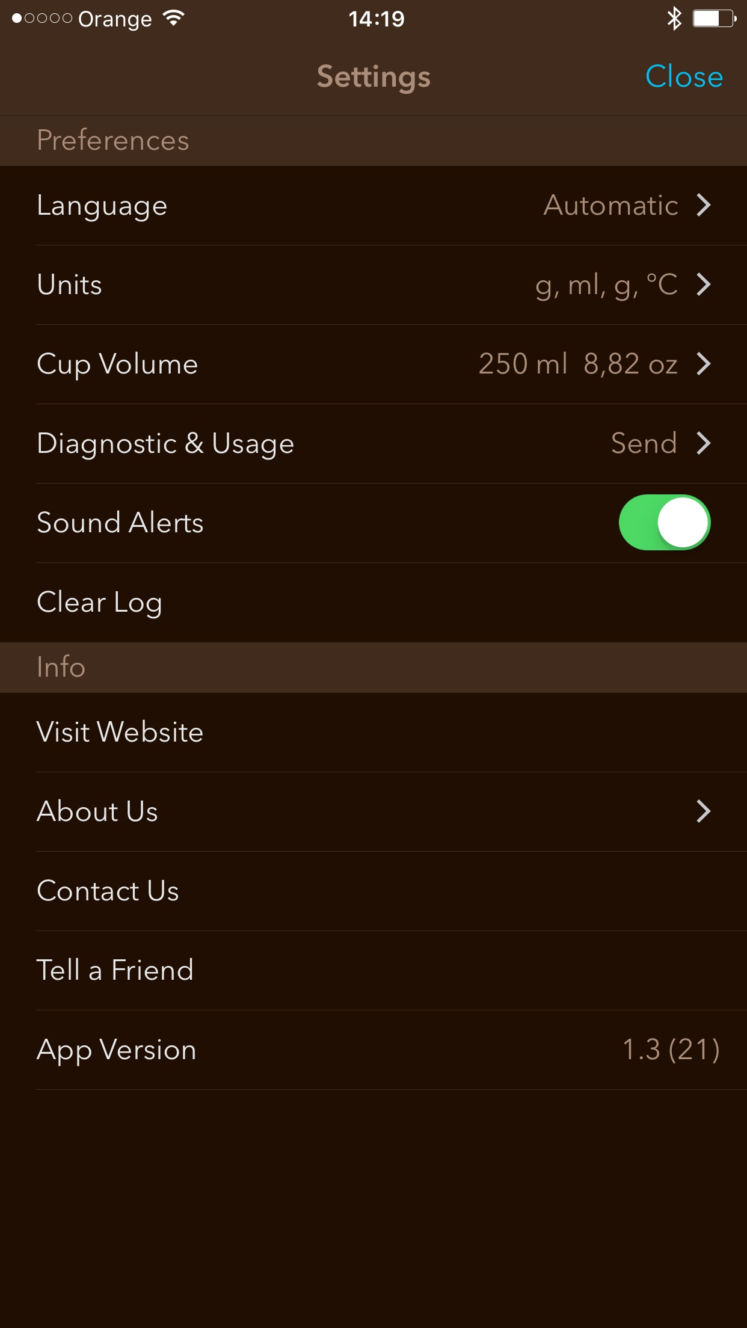Tap Clear Log
747x1328 pixels.
373,603
